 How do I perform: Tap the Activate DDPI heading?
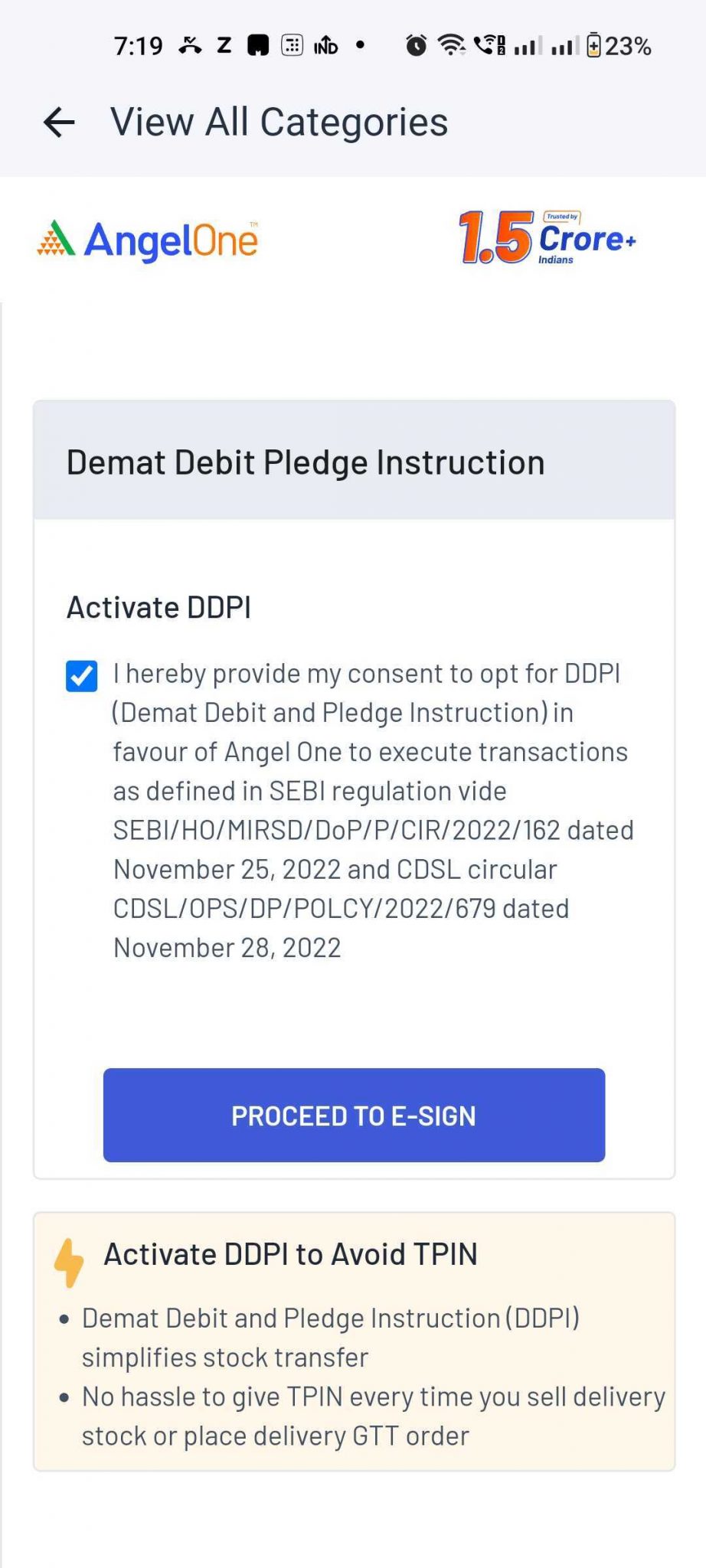click(158, 607)
